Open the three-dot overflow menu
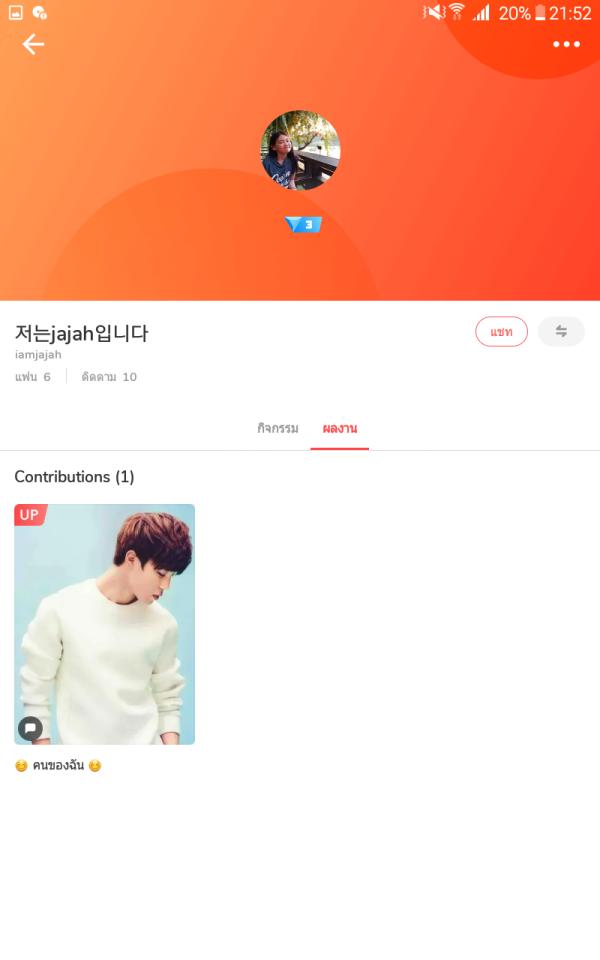This screenshot has width=600, height=960. [x=566, y=44]
